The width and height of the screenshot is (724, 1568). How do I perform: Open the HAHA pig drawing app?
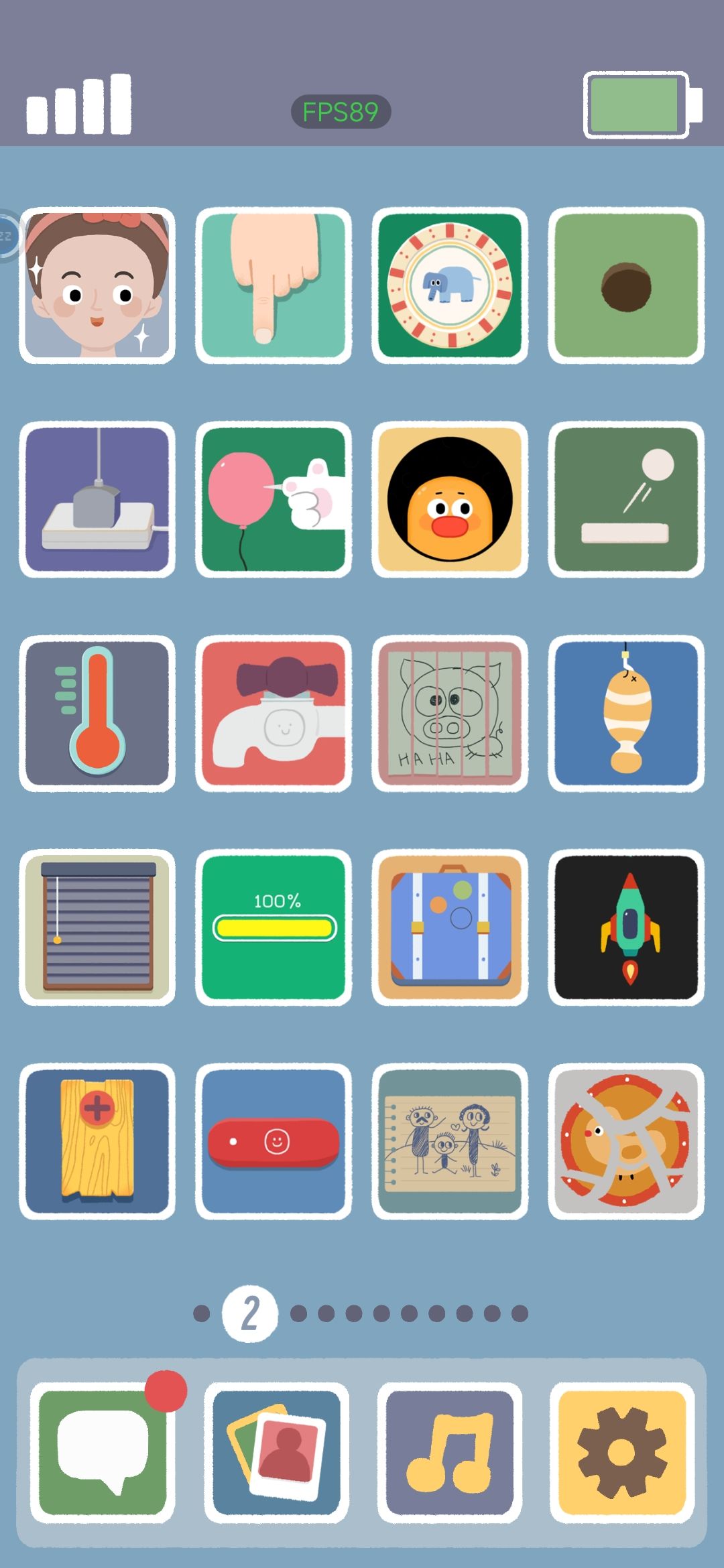click(x=450, y=714)
